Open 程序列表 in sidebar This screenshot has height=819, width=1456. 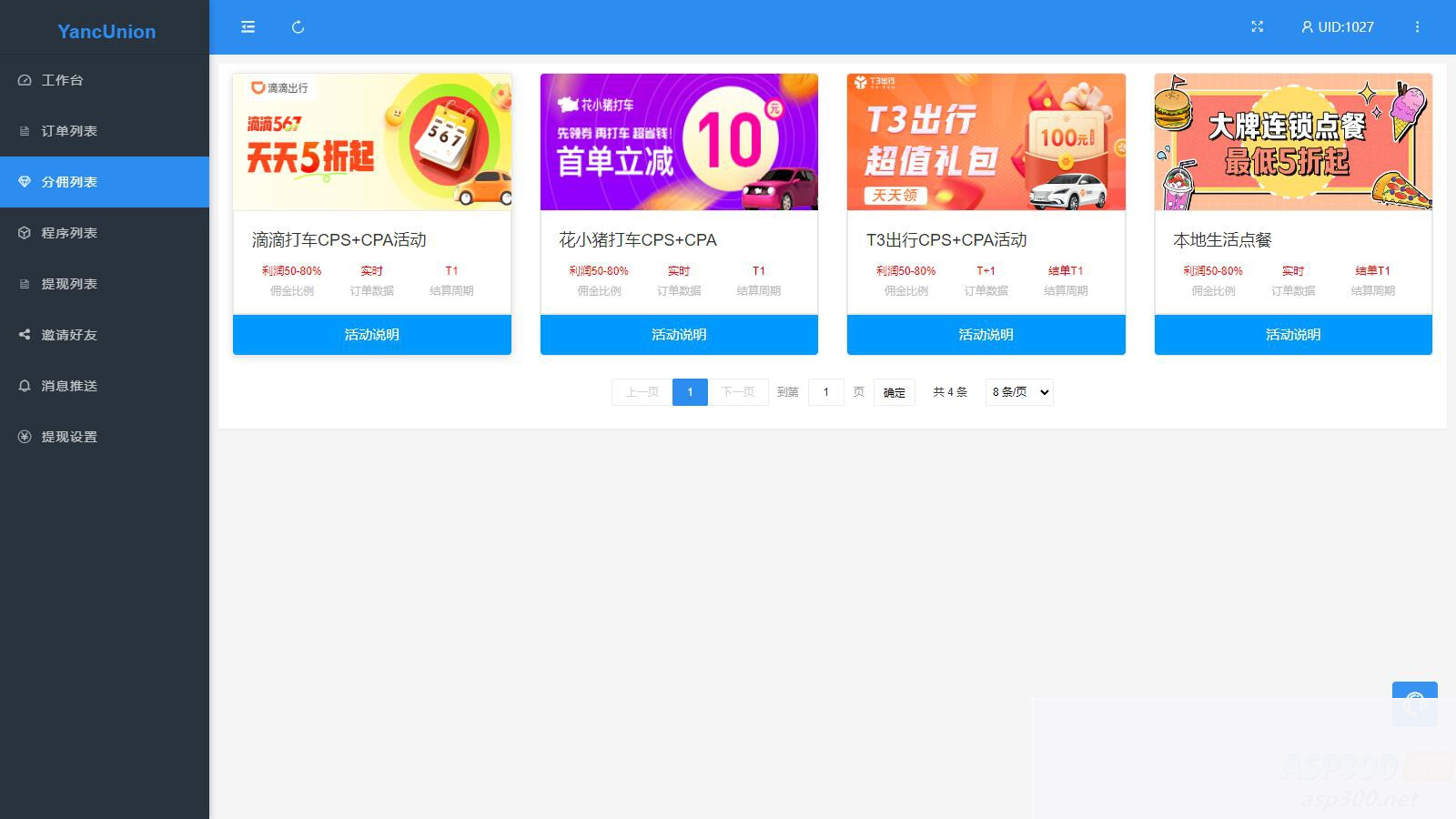click(x=68, y=233)
